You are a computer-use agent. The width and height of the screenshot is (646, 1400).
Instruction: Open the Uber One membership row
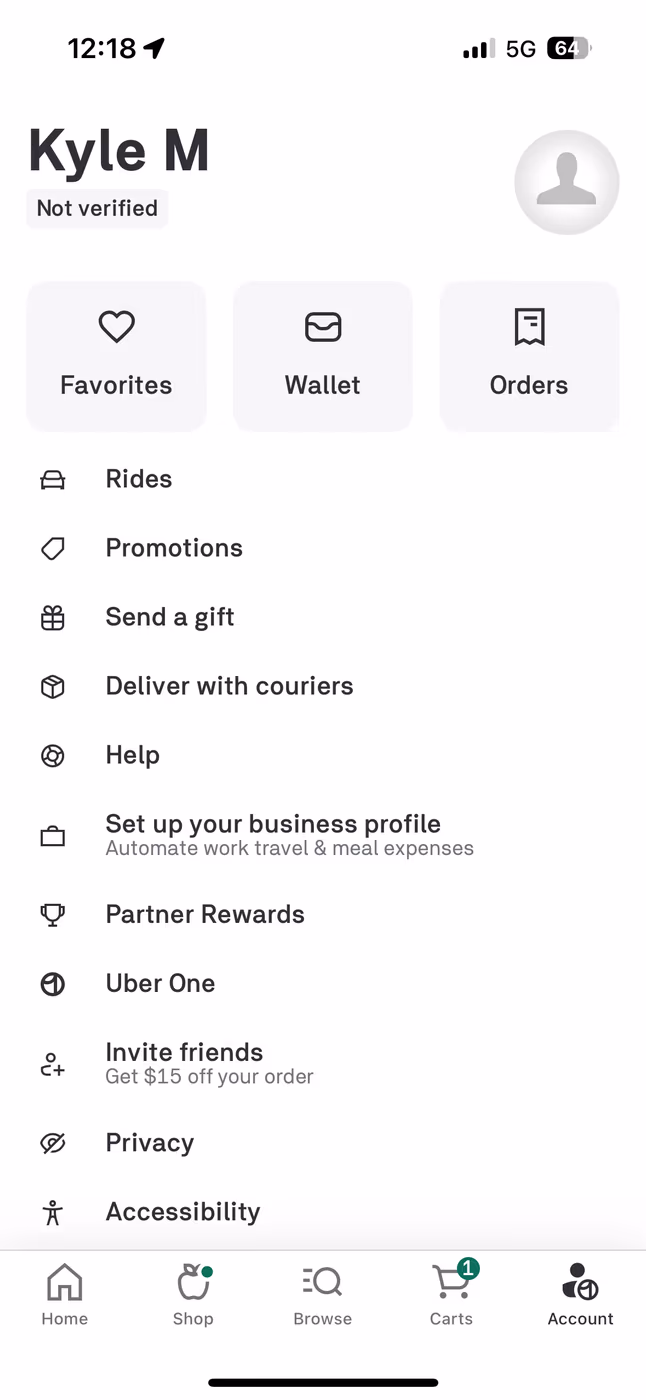[x=323, y=983]
